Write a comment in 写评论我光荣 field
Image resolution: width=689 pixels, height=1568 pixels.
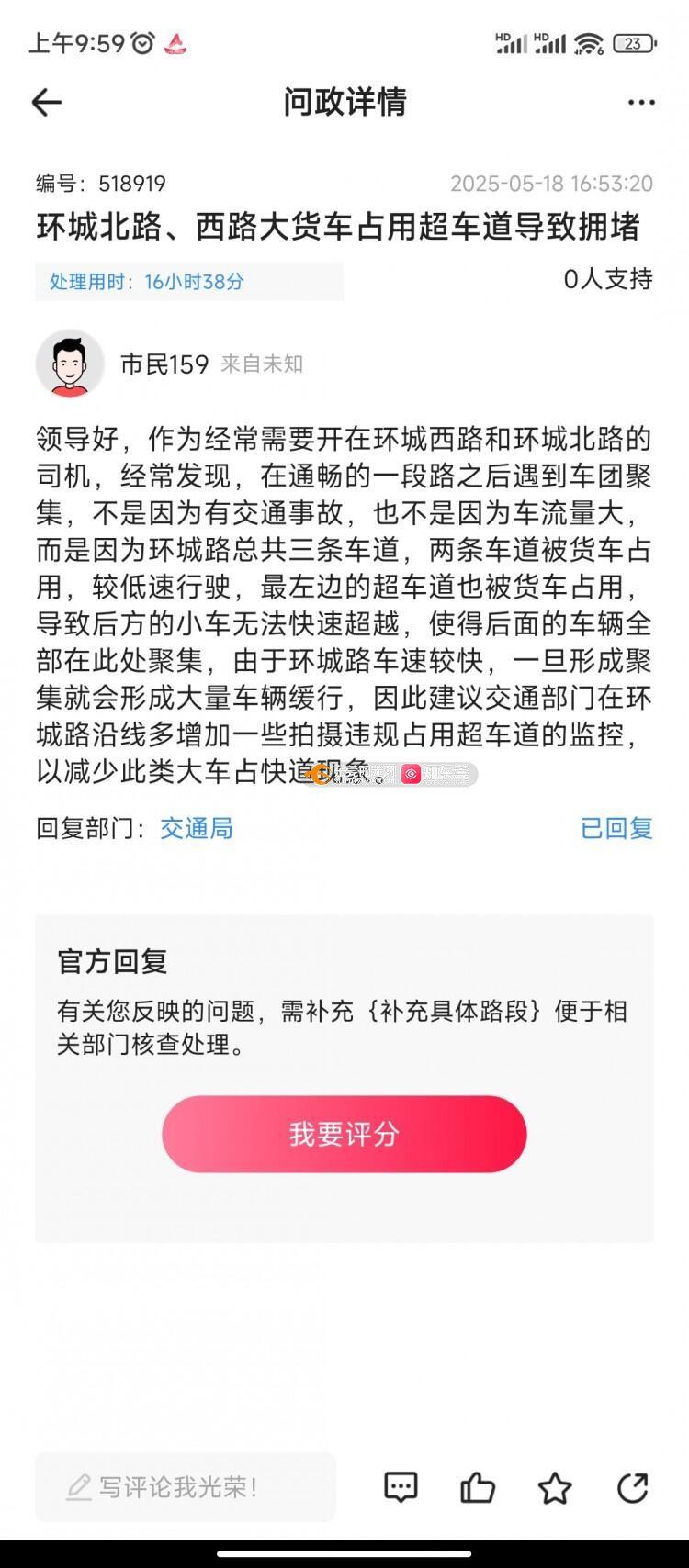coord(185,1486)
